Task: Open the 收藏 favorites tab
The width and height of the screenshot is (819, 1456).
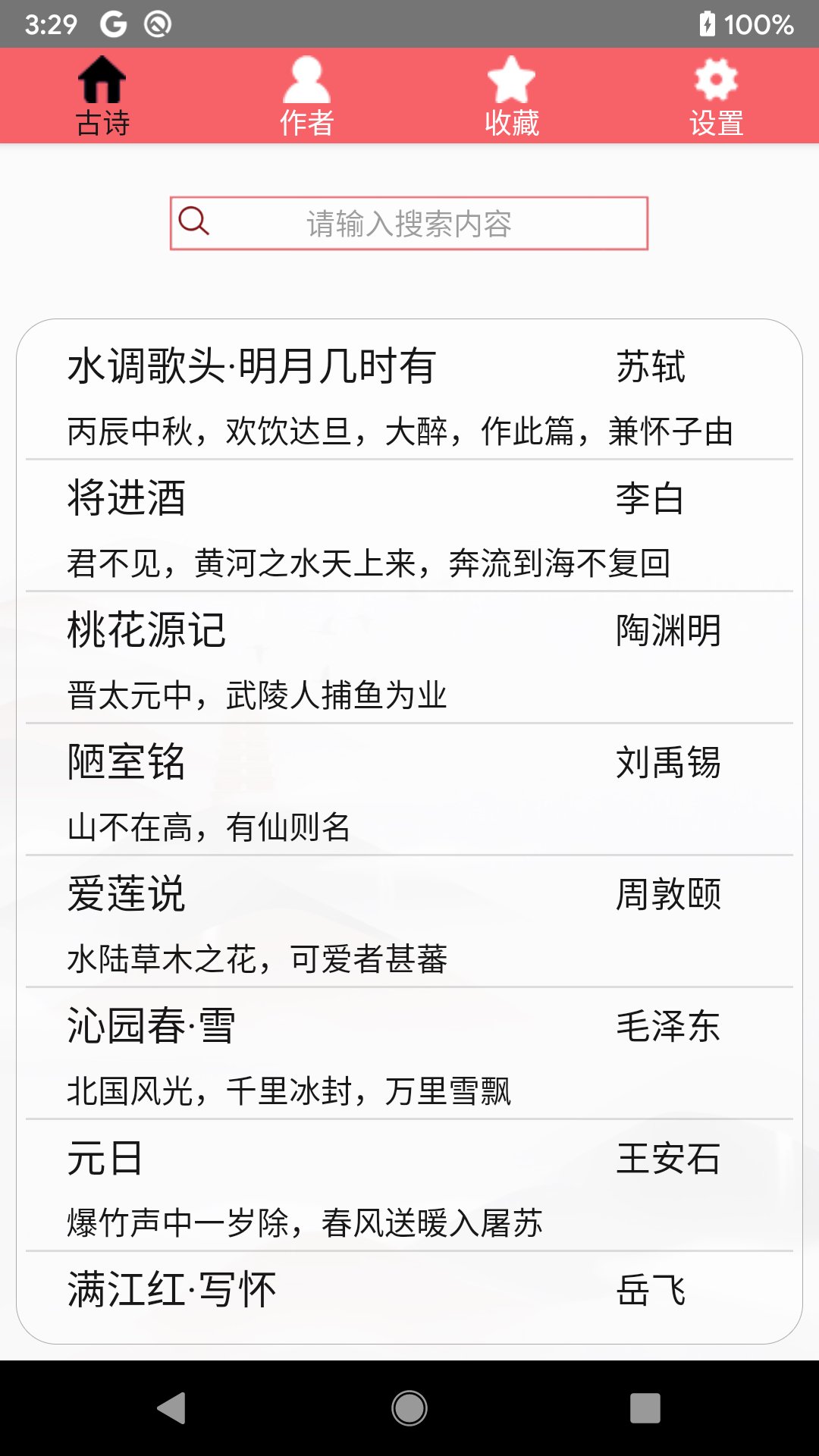Action: tap(511, 96)
